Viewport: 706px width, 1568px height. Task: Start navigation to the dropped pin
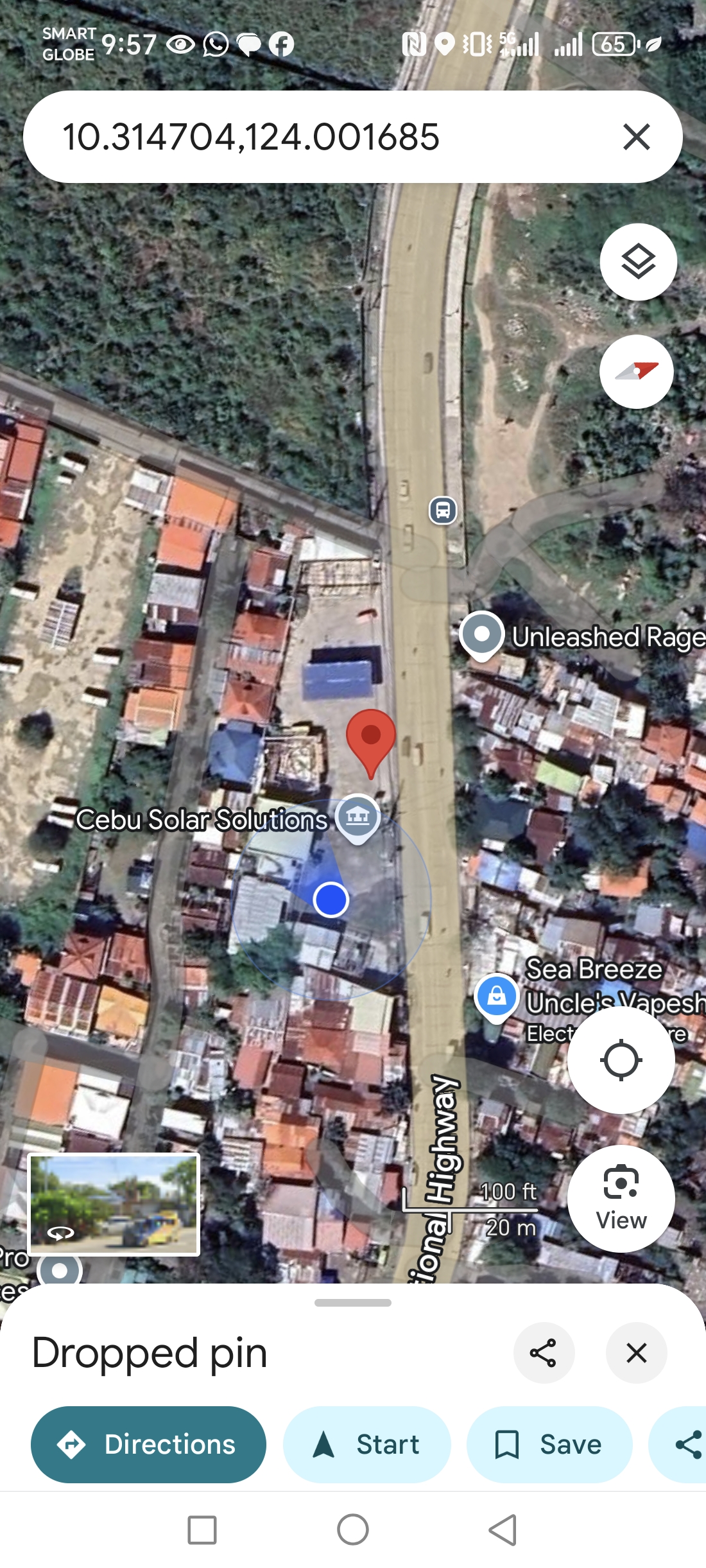coord(367,1445)
